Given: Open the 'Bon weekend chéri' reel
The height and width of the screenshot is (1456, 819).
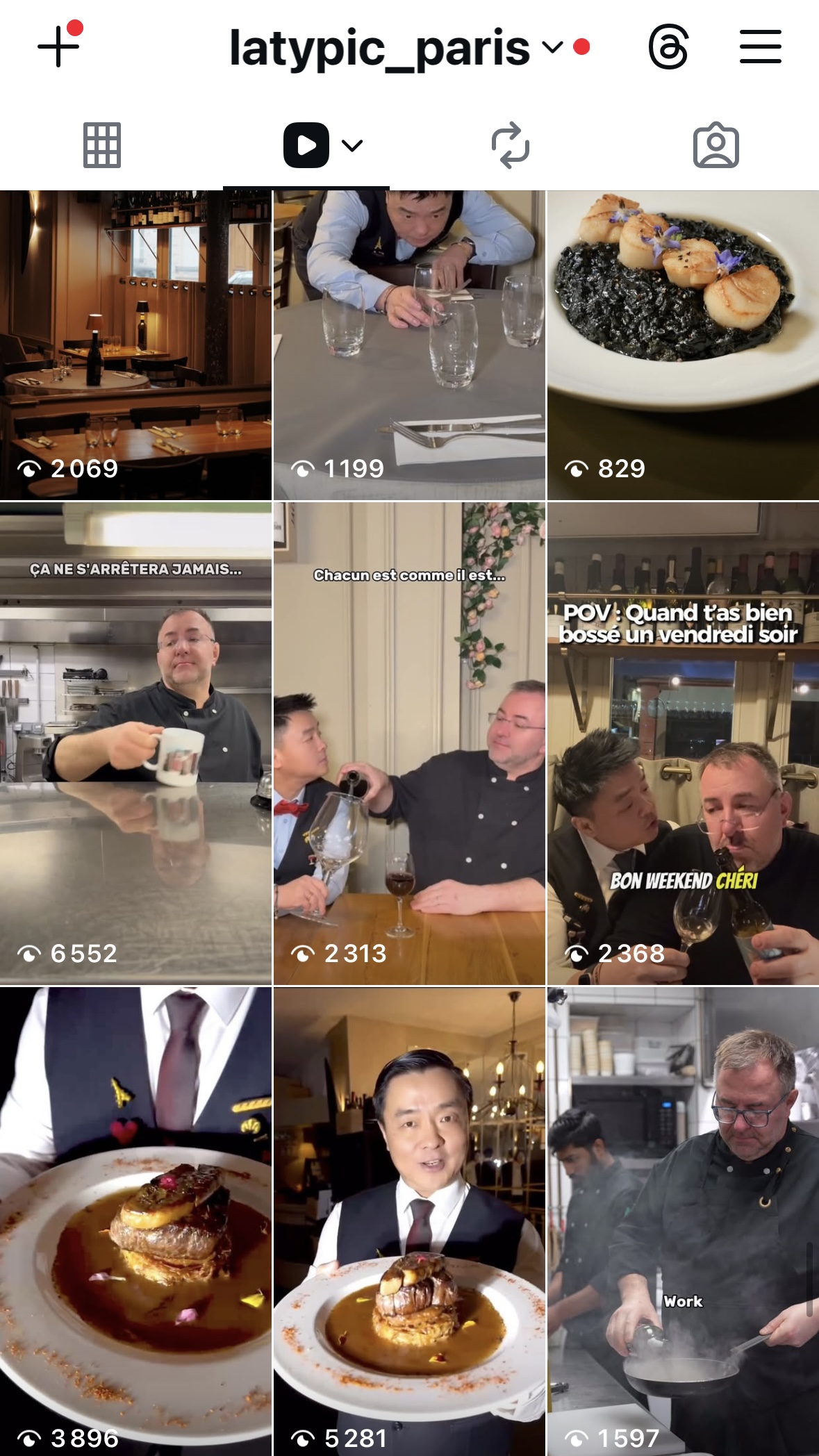Looking at the screenshot, I should click(x=683, y=743).
